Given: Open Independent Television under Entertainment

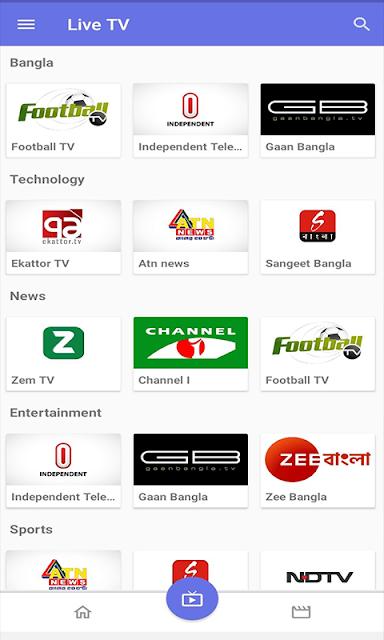Looking at the screenshot, I should coord(63,471).
